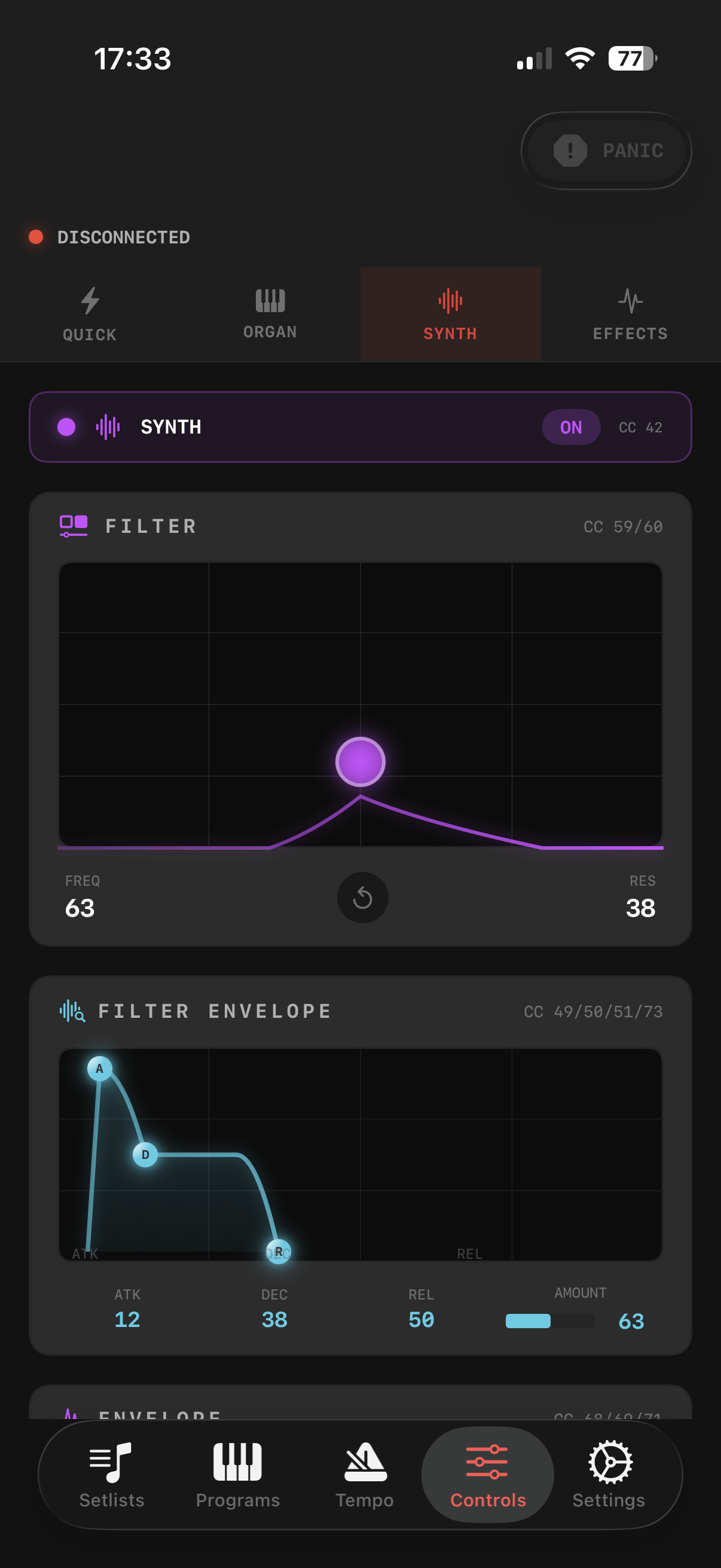Select the Organ keyboard icon
This screenshot has width=721, height=1568.
click(x=270, y=300)
